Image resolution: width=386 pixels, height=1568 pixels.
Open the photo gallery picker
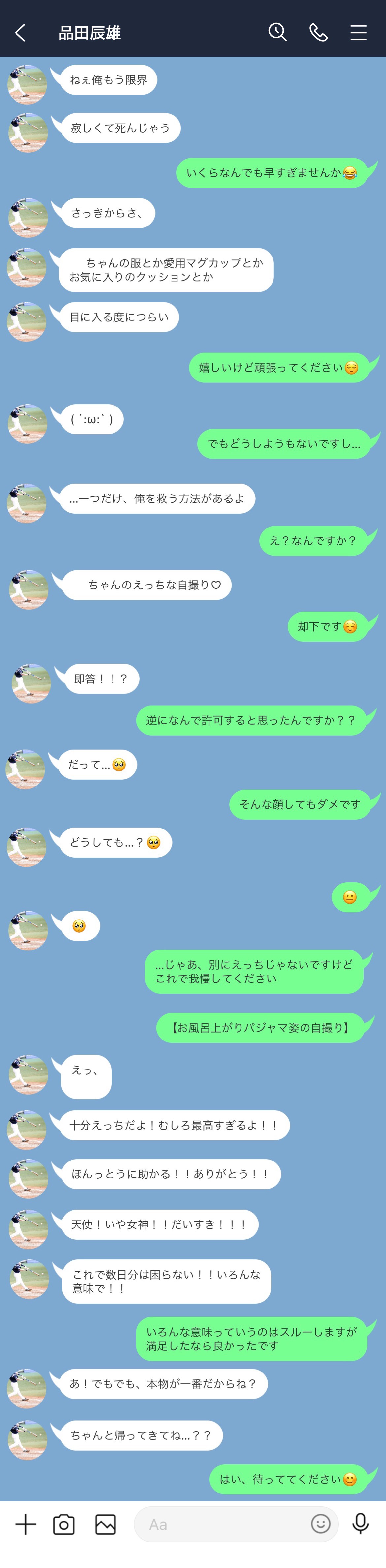pos(105,1524)
